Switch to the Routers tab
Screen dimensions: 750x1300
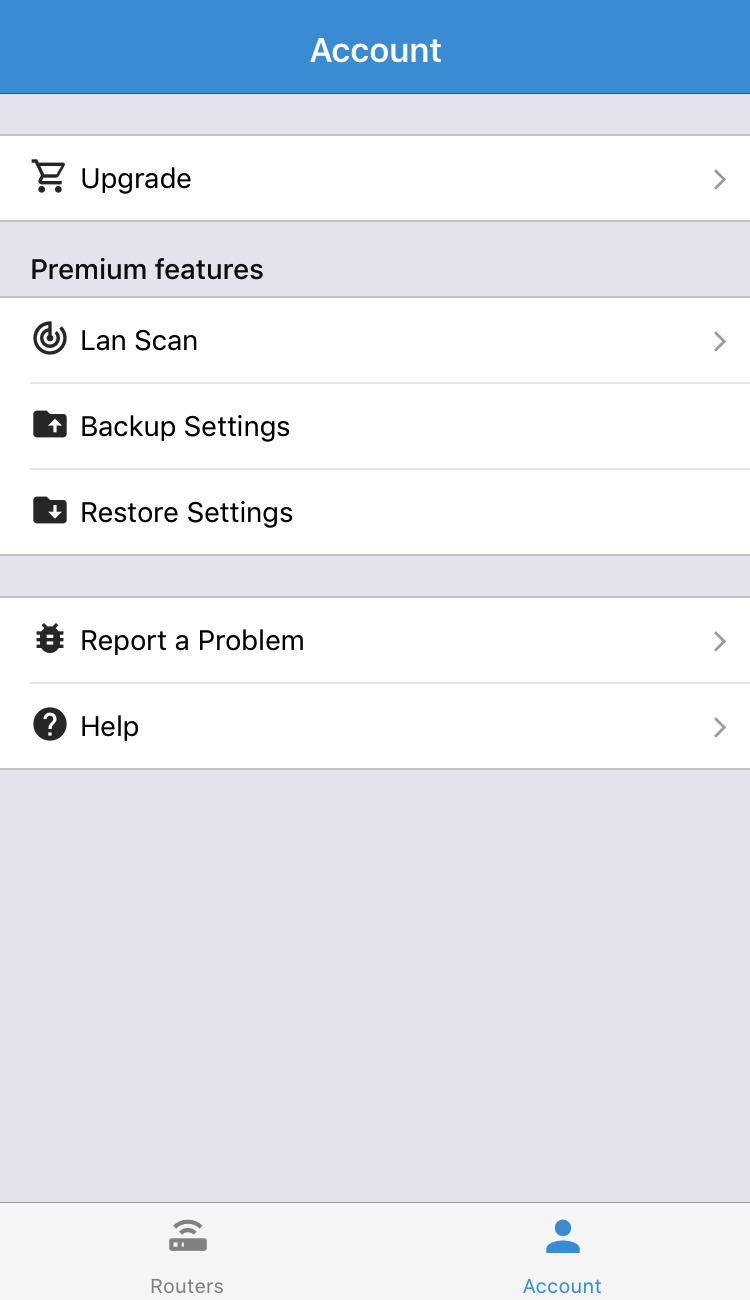187,1254
